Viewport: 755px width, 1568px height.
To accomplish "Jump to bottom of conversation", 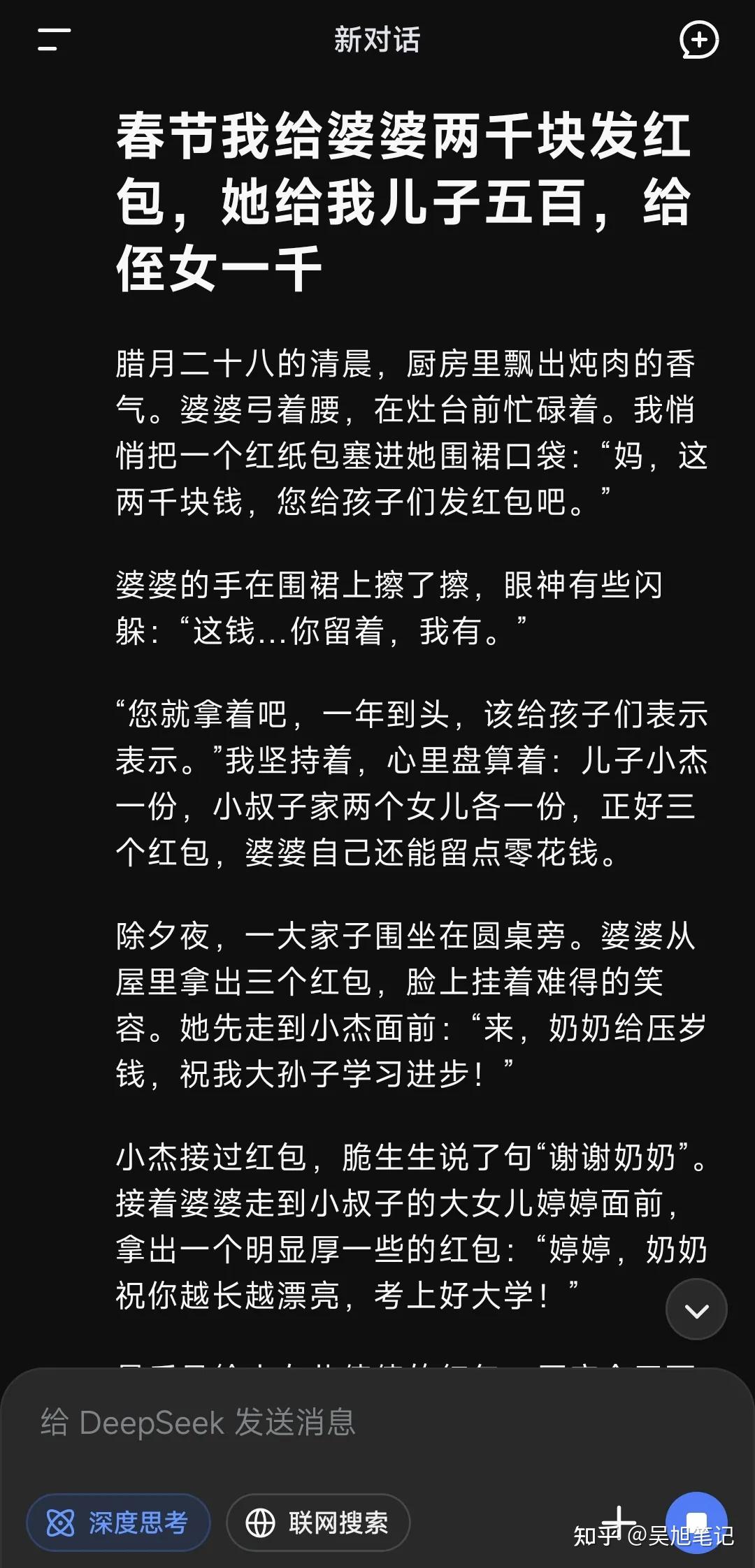I will pos(696,1310).
